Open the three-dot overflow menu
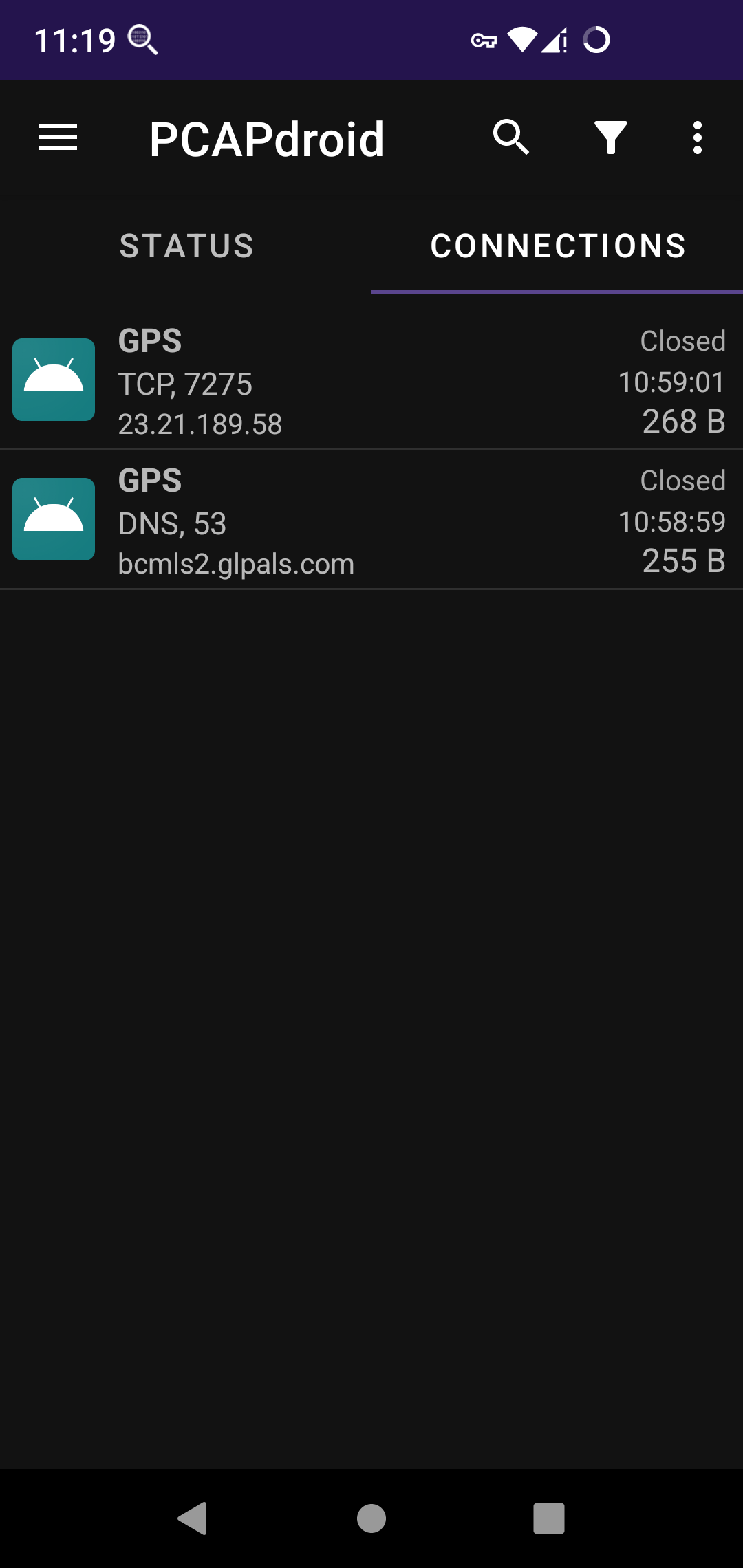 tap(698, 138)
